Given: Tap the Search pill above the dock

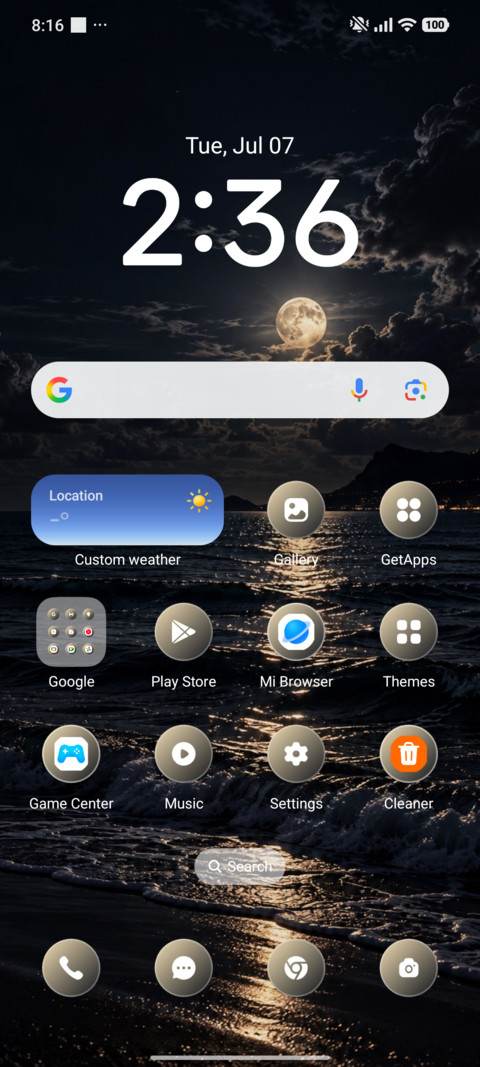Looking at the screenshot, I should (x=240, y=866).
